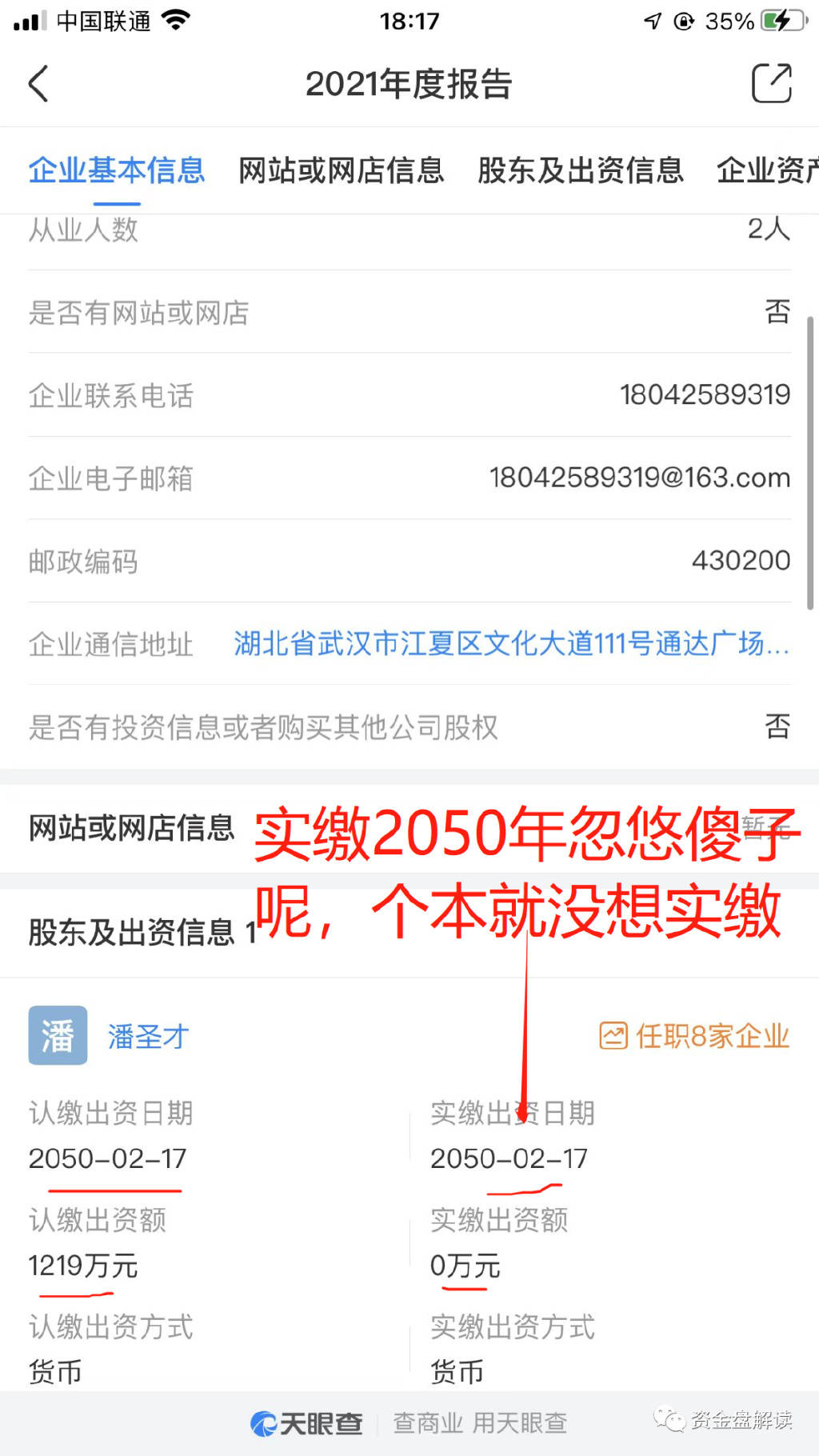Go back from the 2021年度报告 page

click(x=38, y=83)
